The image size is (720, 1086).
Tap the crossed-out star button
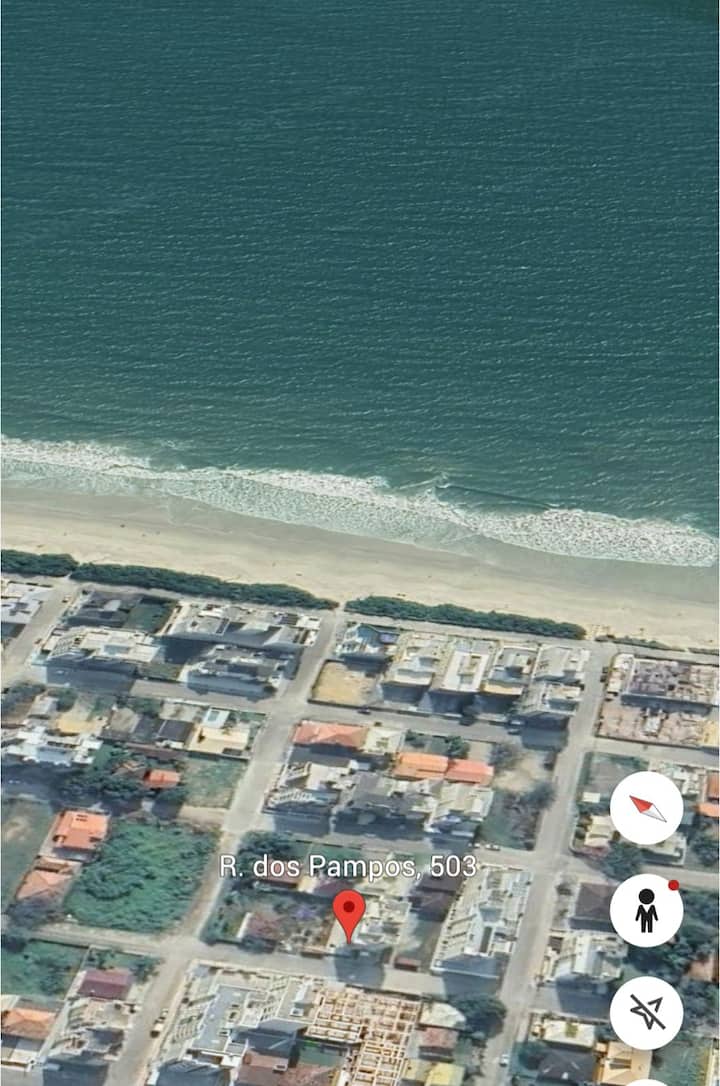pos(647,1013)
